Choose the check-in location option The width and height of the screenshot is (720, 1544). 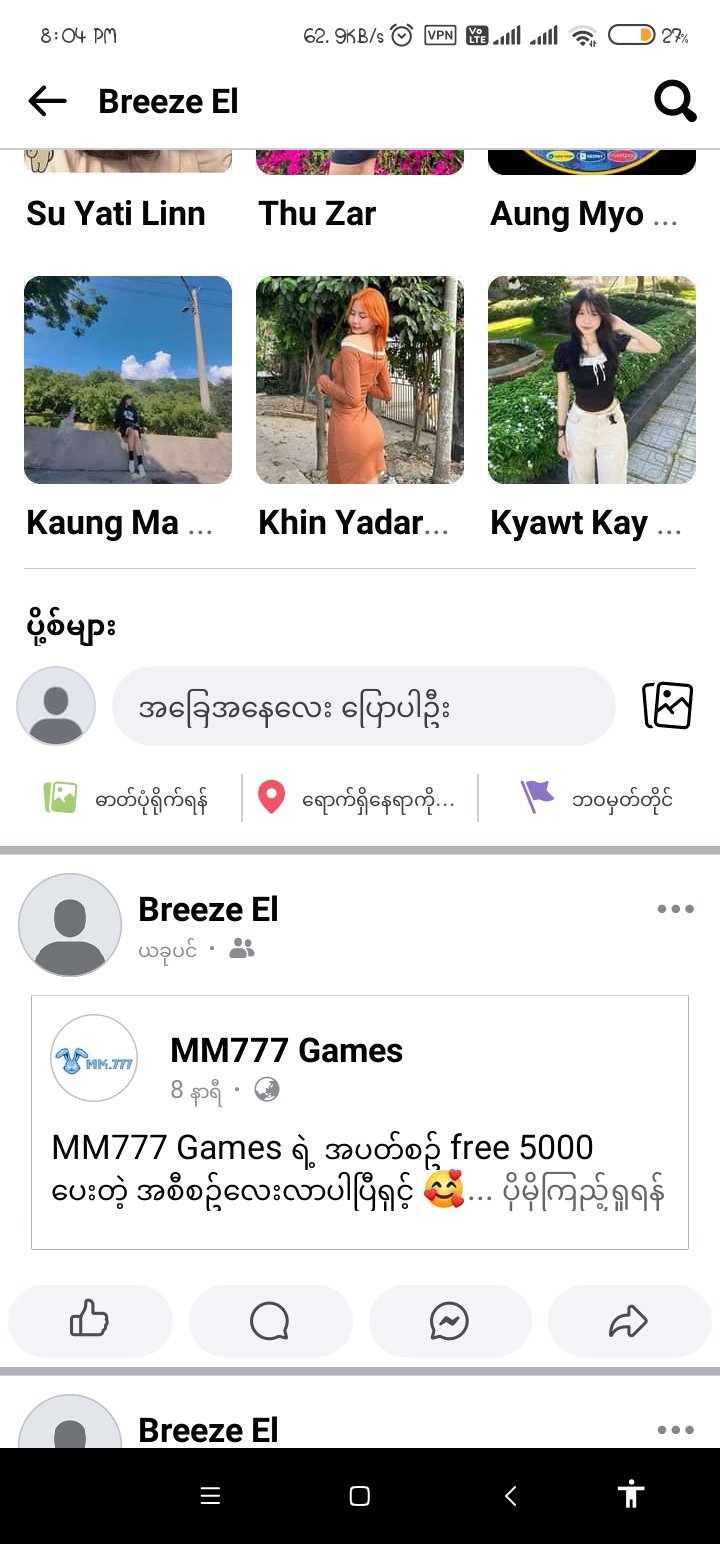[357, 798]
